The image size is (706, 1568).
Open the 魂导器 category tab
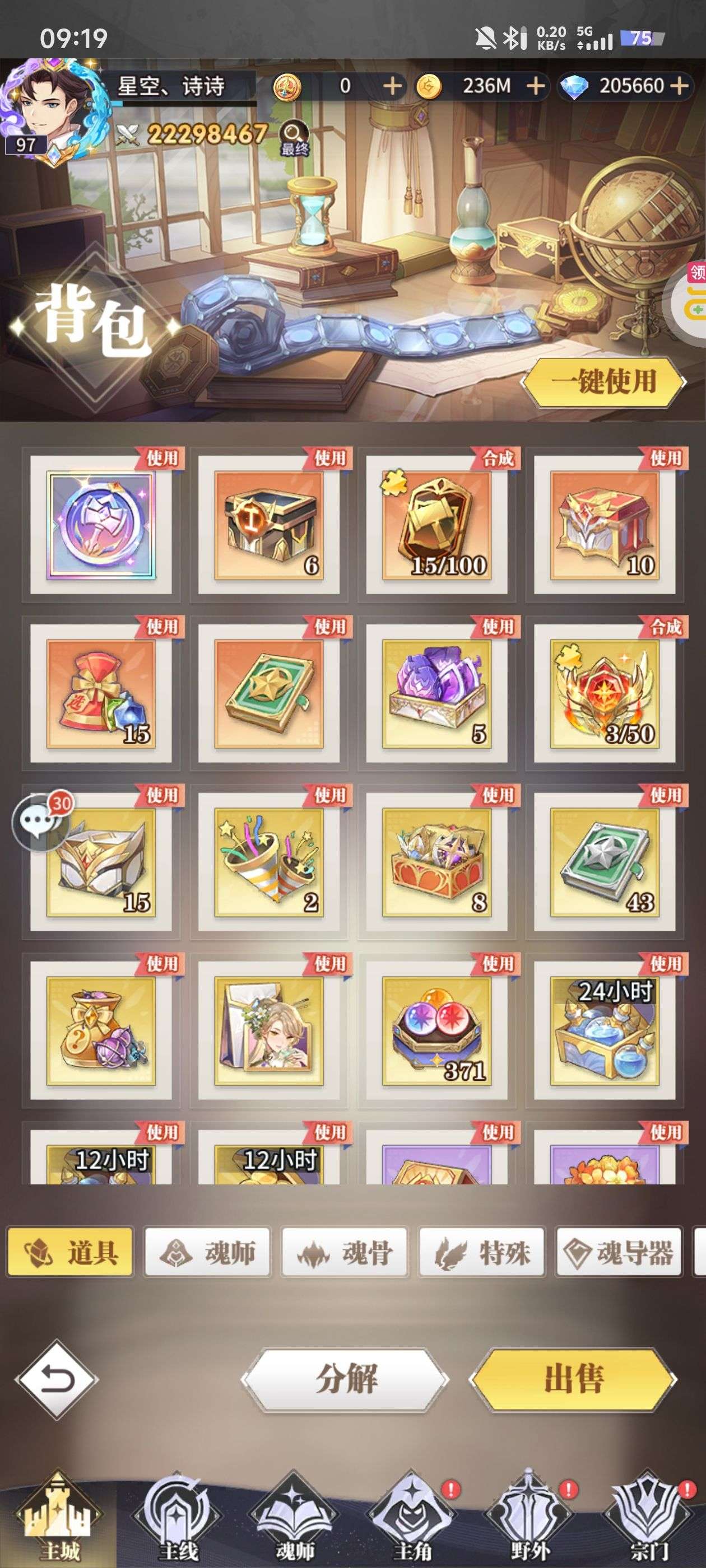(618, 1253)
